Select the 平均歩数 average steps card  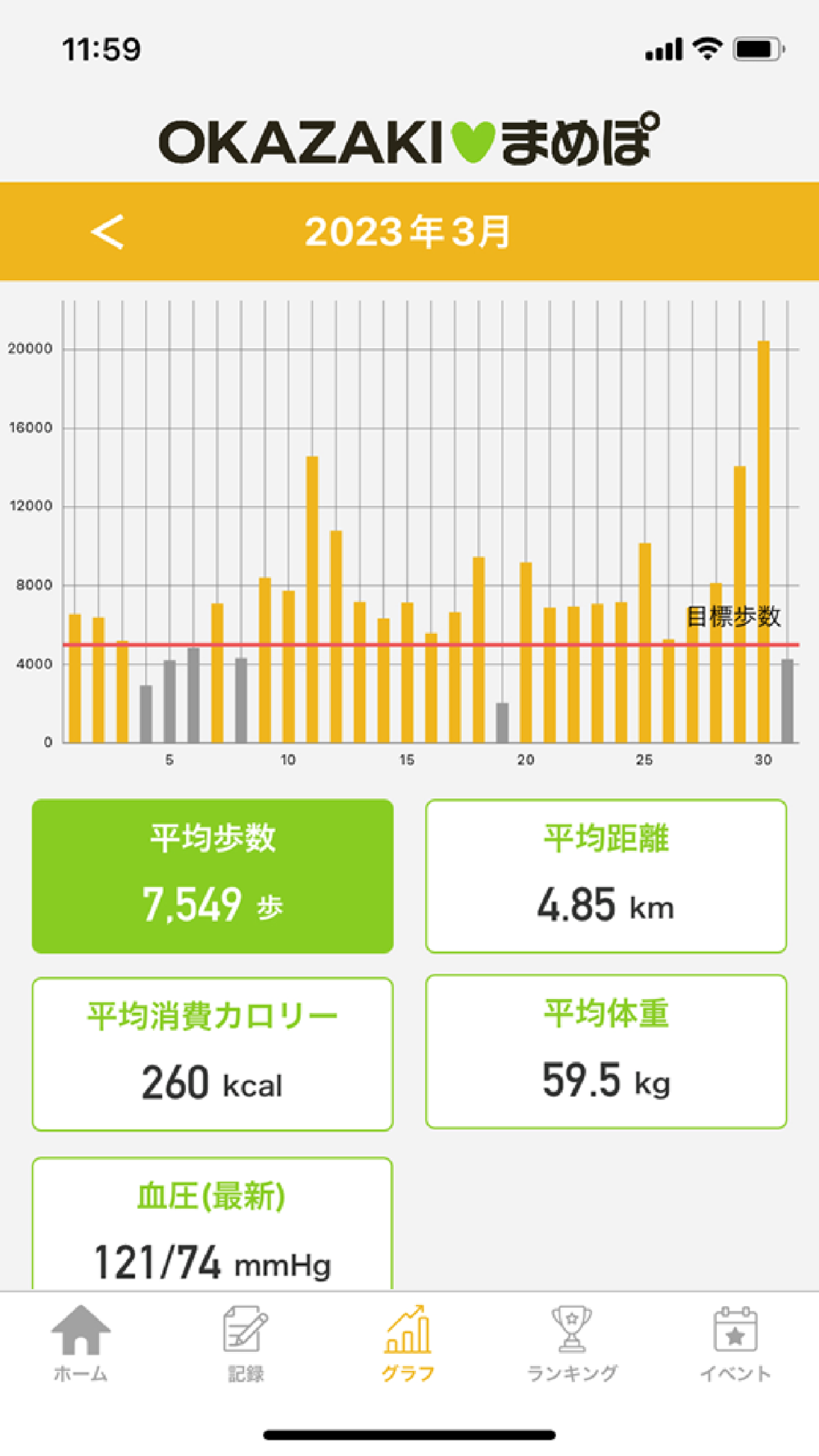pyautogui.click(x=213, y=876)
